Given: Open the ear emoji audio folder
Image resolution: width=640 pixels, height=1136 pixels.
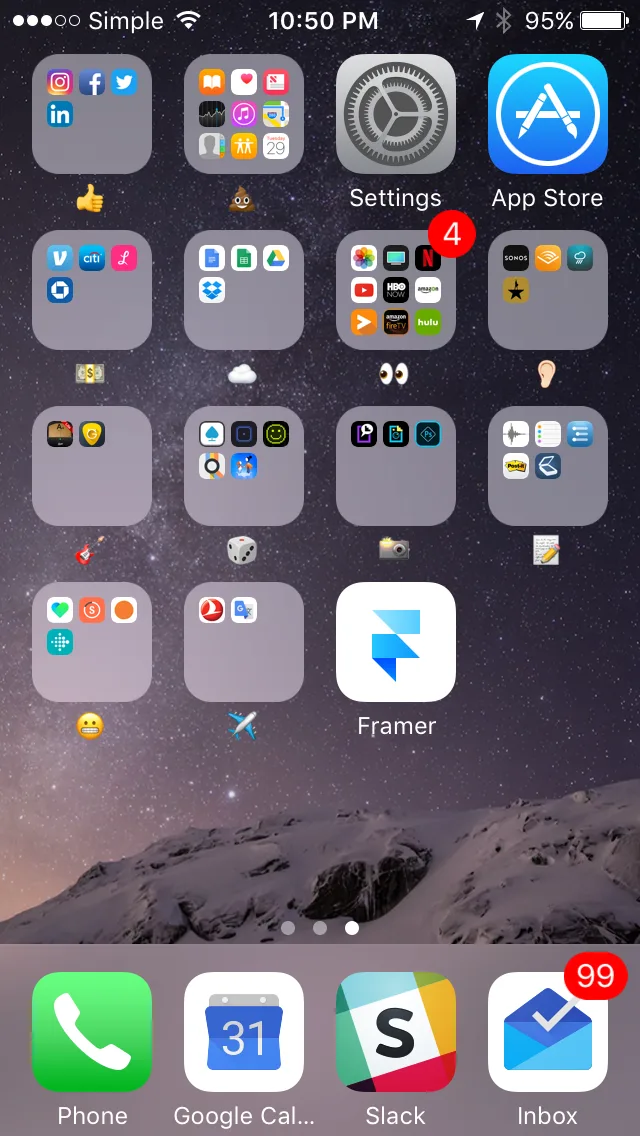Looking at the screenshot, I should click(x=548, y=290).
